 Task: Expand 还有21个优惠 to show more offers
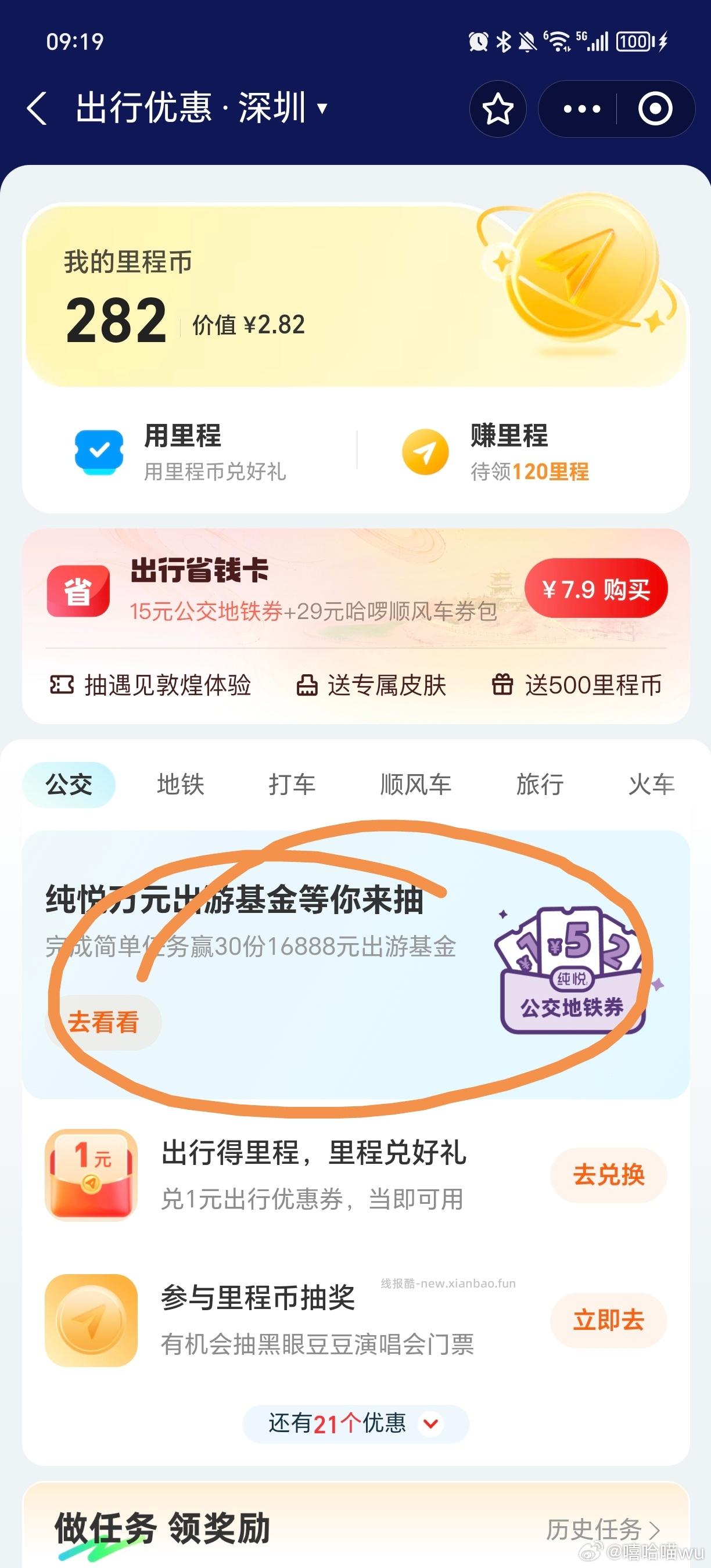355,1424
